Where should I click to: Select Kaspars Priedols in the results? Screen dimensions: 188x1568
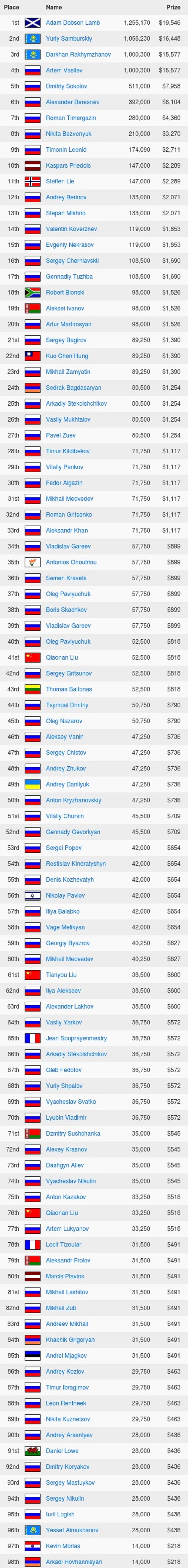pos(68,166)
